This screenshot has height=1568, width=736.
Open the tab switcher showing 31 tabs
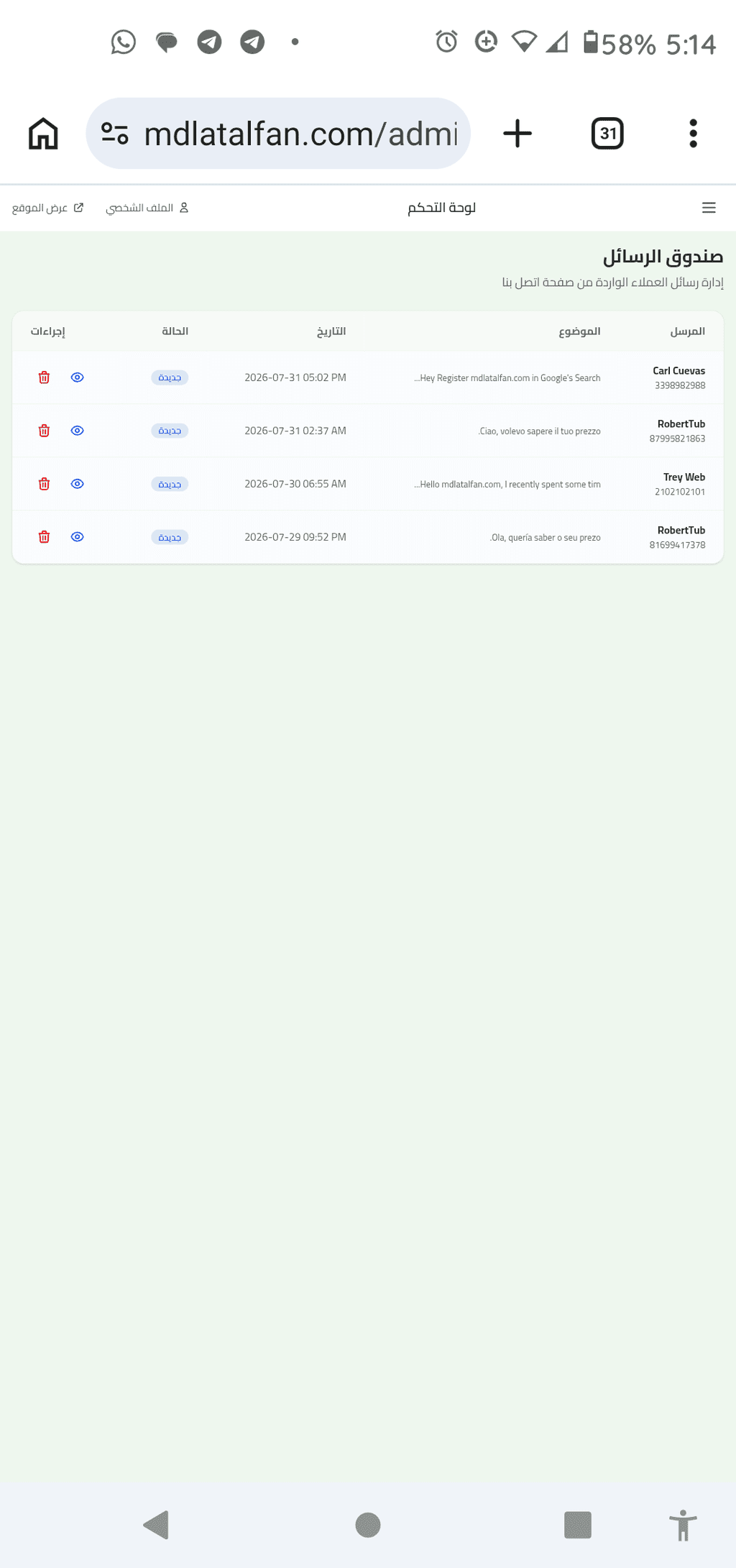tap(607, 134)
